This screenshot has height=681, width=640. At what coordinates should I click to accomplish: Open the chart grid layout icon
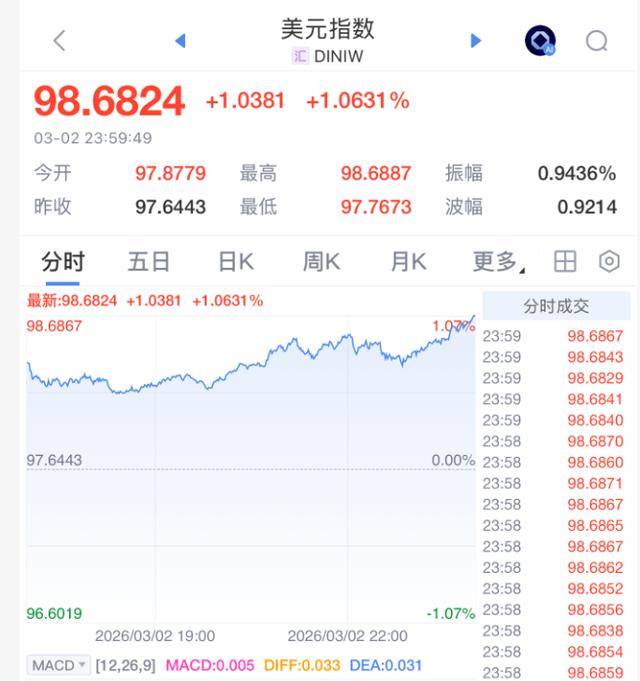pyautogui.click(x=565, y=262)
